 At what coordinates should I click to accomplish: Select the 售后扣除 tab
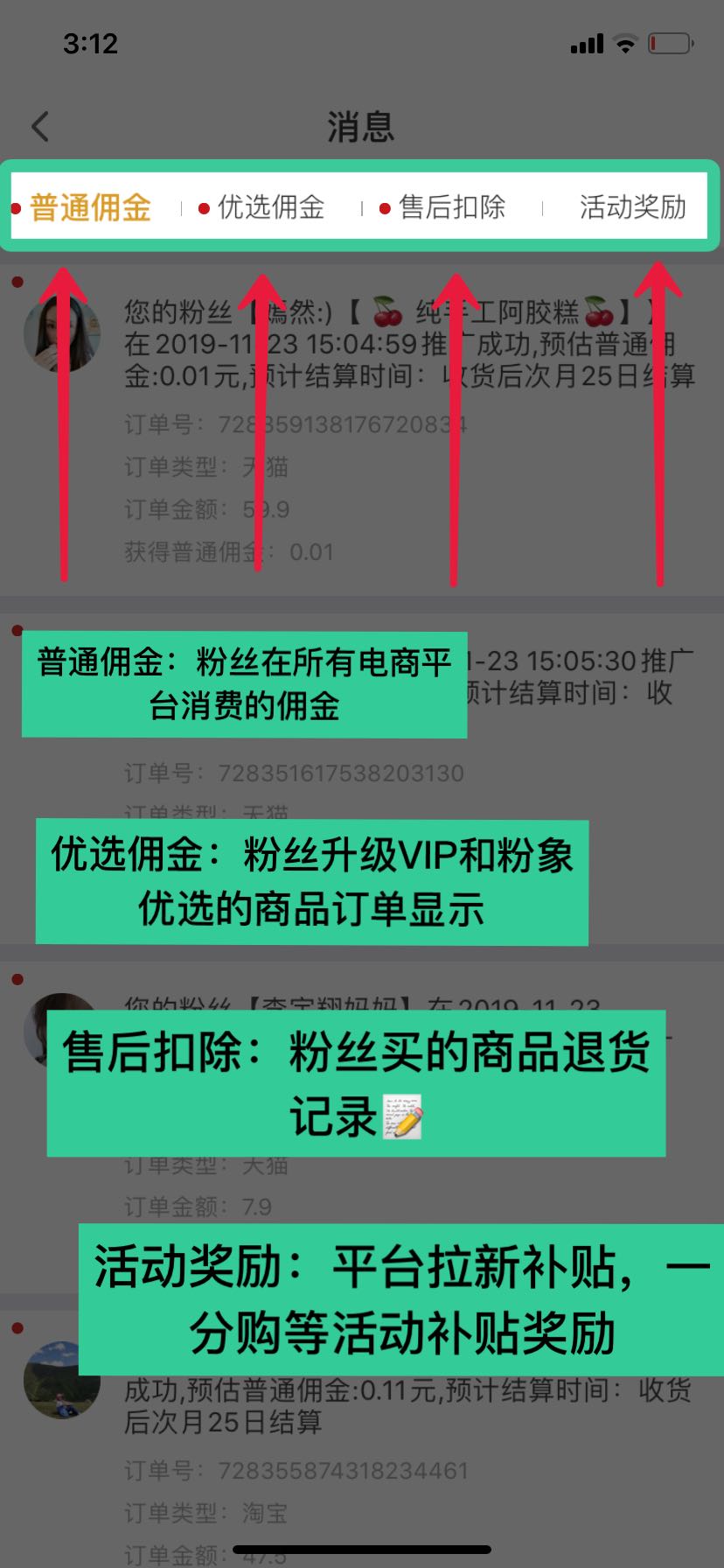[451, 208]
